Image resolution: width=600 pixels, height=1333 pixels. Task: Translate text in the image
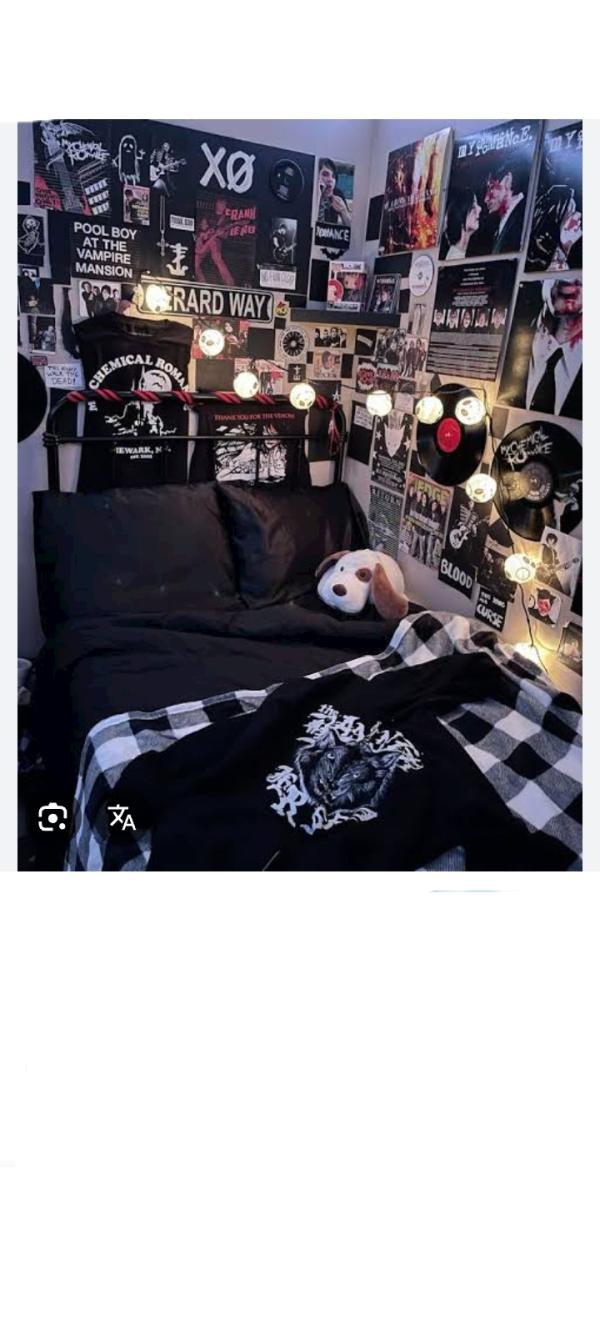pyautogui.click(x=122, y=817)
